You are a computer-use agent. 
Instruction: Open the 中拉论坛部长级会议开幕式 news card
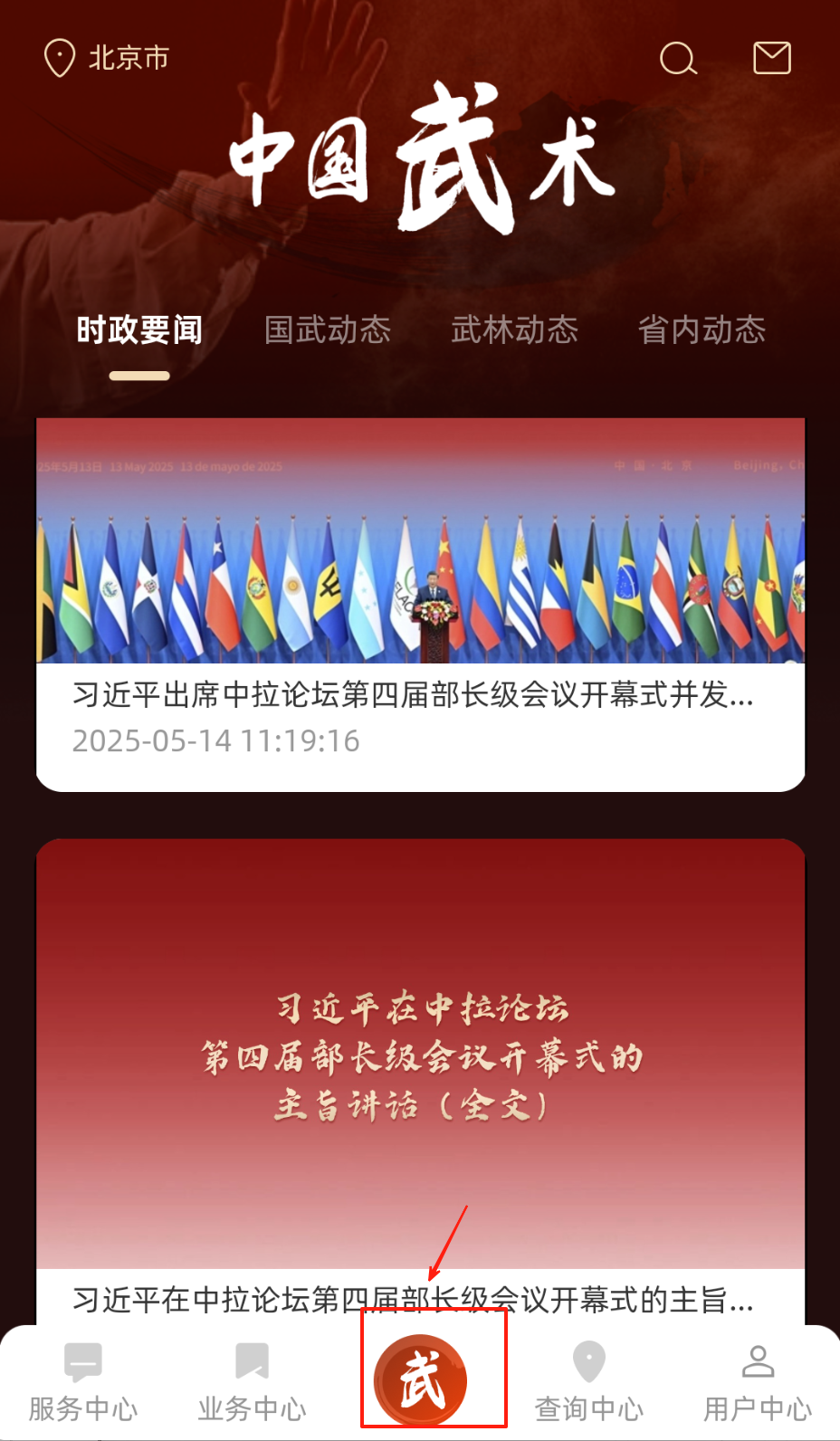click(420, 604)
